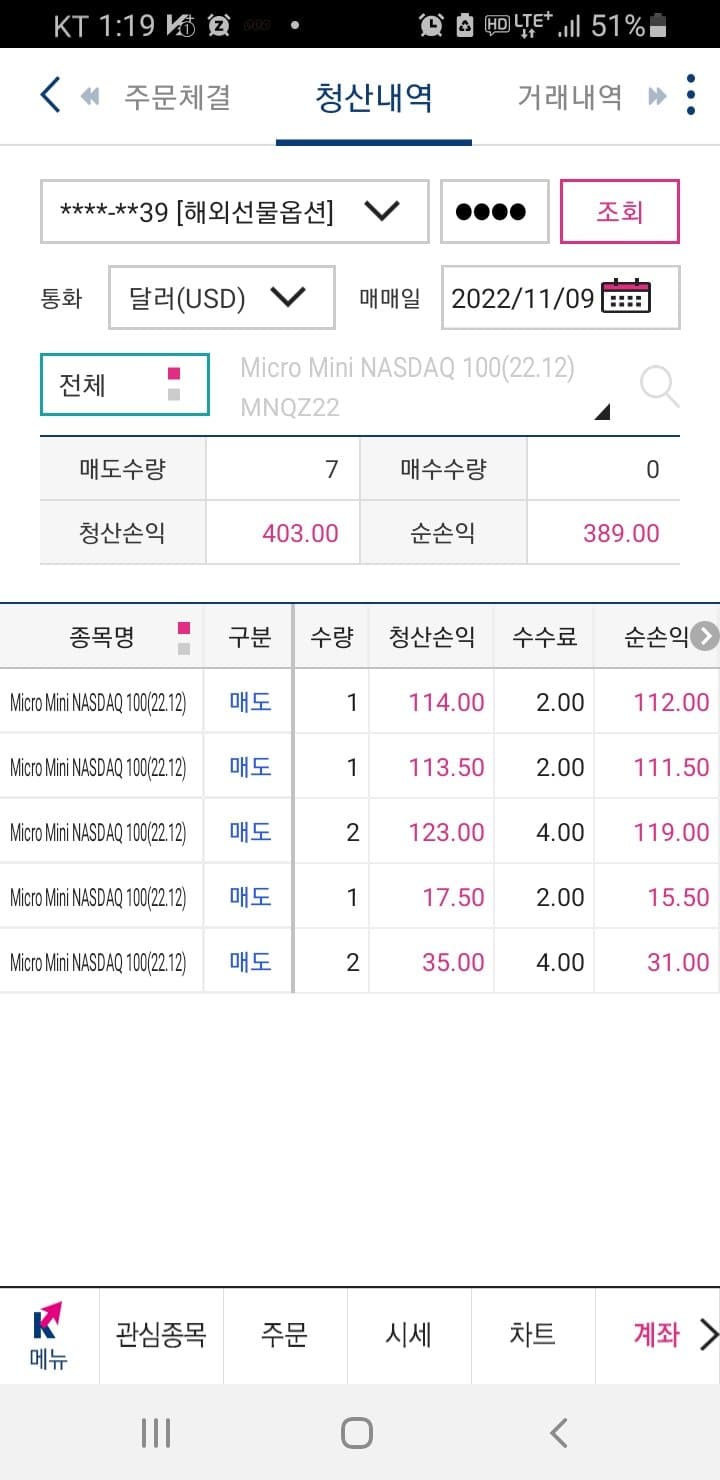Open the MNQZ22 instrument selector
This screenshot has width=720, height=1480.
(425, 387)
